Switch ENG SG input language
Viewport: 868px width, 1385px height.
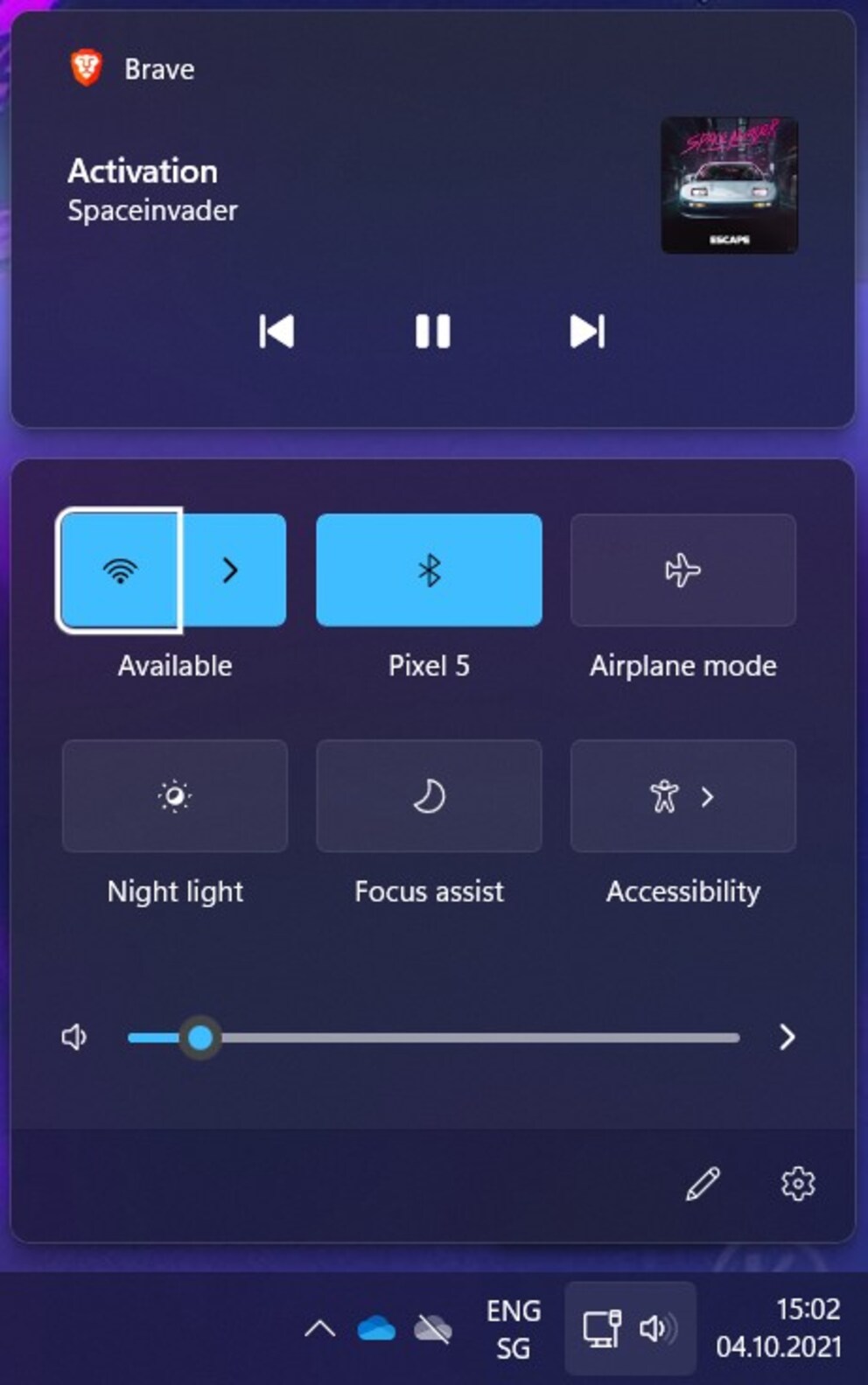[513, 1329]
